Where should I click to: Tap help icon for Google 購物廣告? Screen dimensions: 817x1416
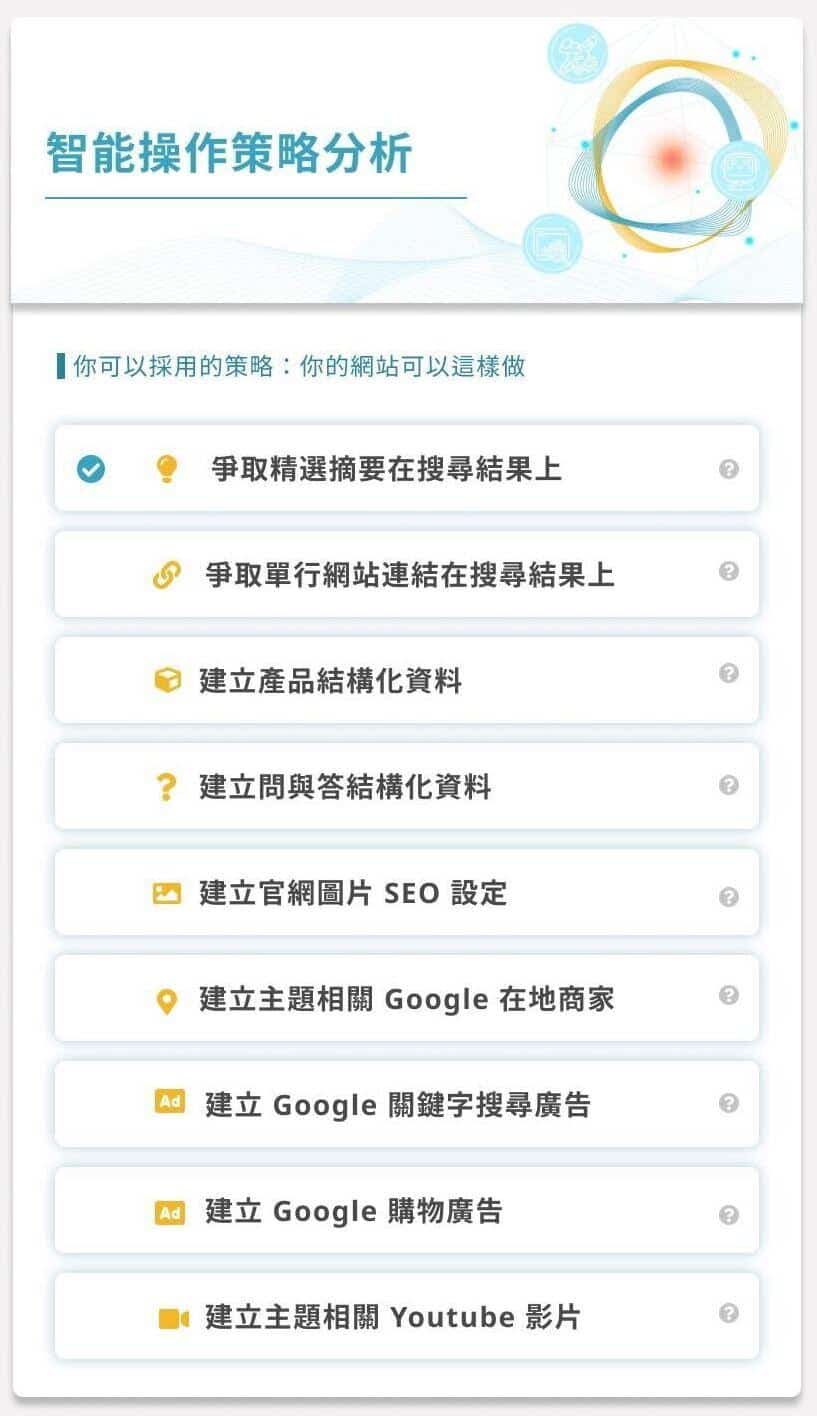(729, 1215)
